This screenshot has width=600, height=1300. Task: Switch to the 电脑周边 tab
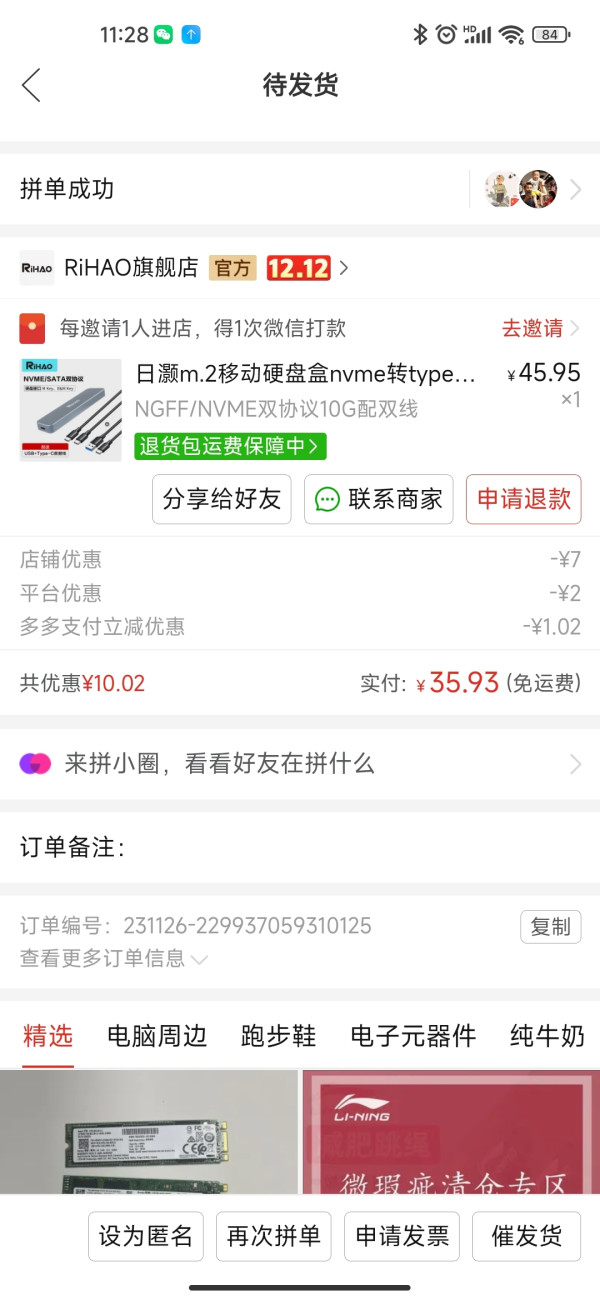(157, 1036)
